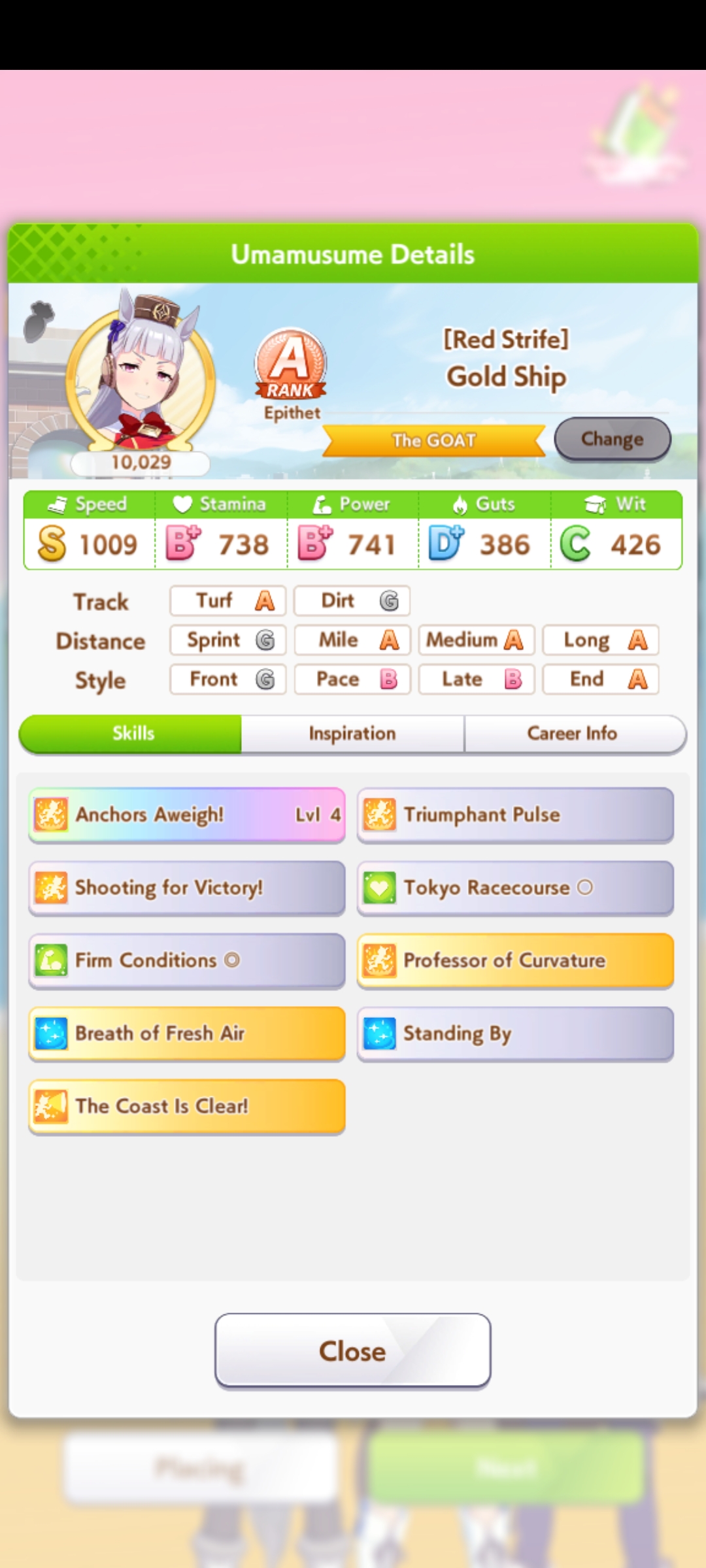Image resolution: width=706 pixels, height=1568 pixels.
Task: Open the Firm Conditions skill
Action: click(187, 960)
